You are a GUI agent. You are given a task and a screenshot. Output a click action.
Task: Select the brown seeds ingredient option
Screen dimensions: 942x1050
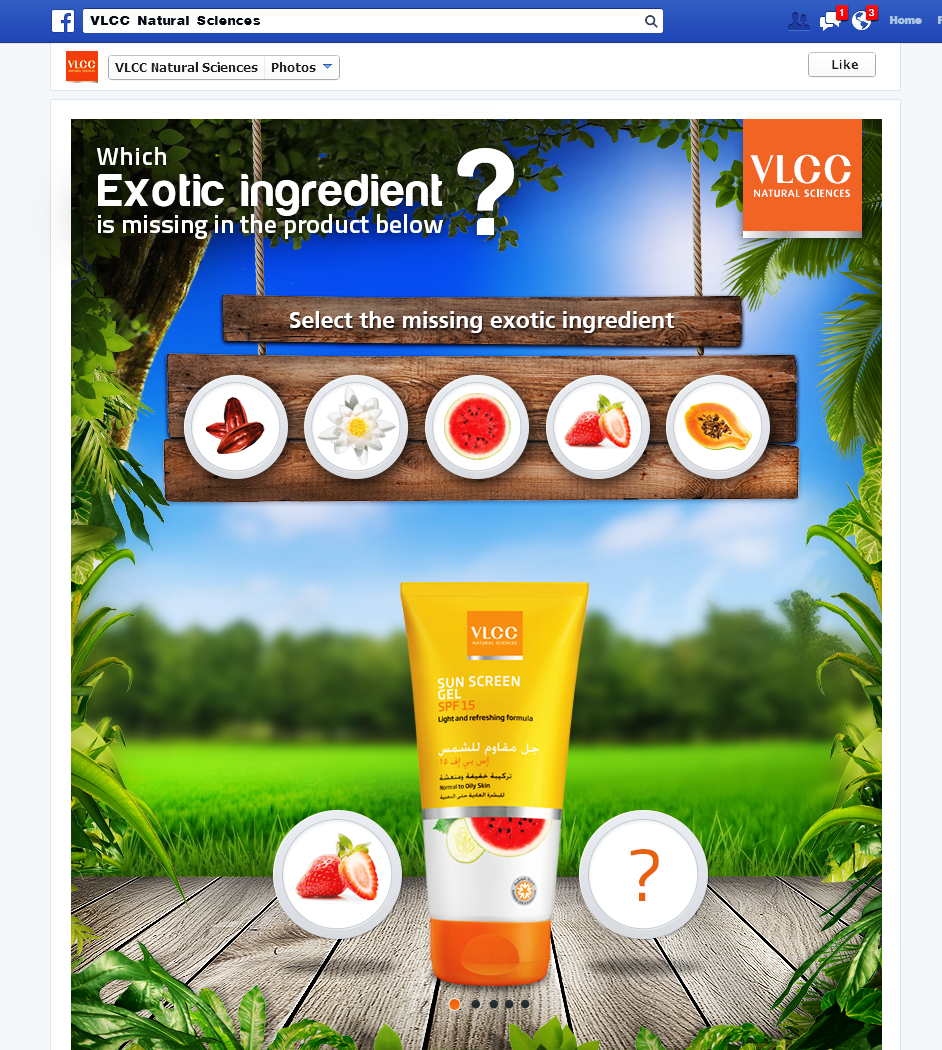click(236, 427)
